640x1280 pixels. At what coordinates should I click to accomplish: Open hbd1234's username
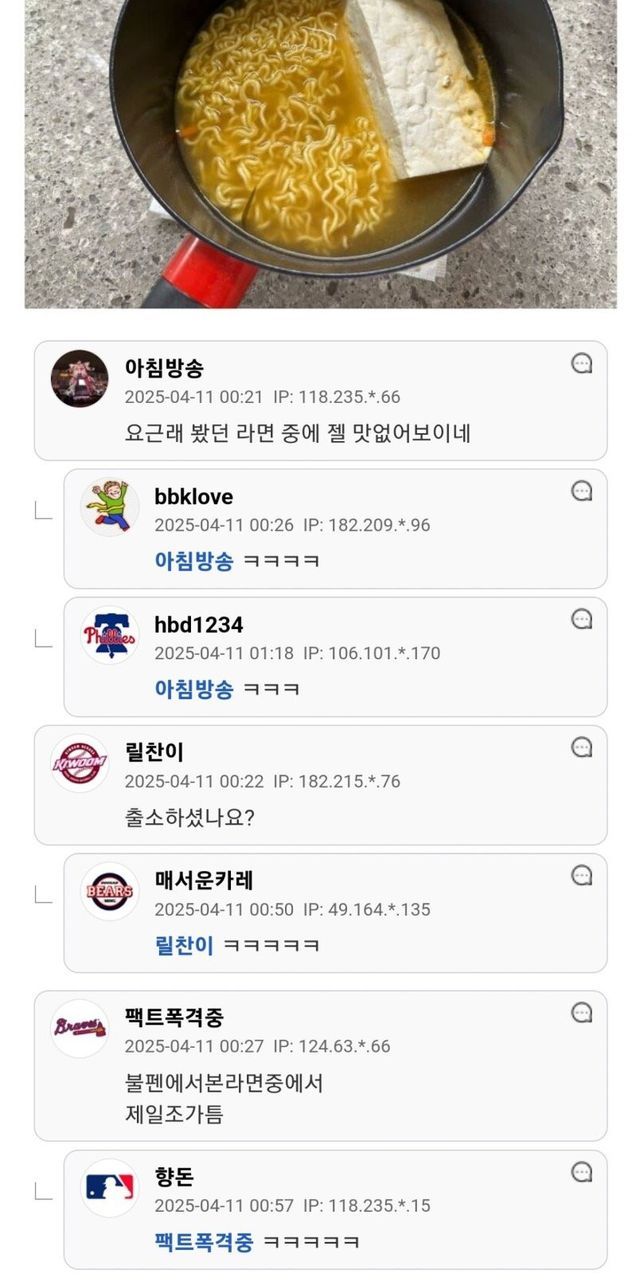[x=199, y=625]
